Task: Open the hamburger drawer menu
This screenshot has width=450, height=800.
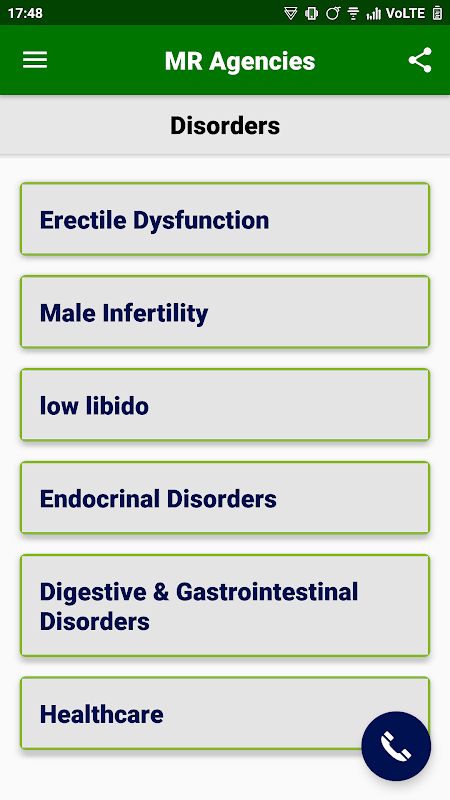Action: tap(35, 60)
